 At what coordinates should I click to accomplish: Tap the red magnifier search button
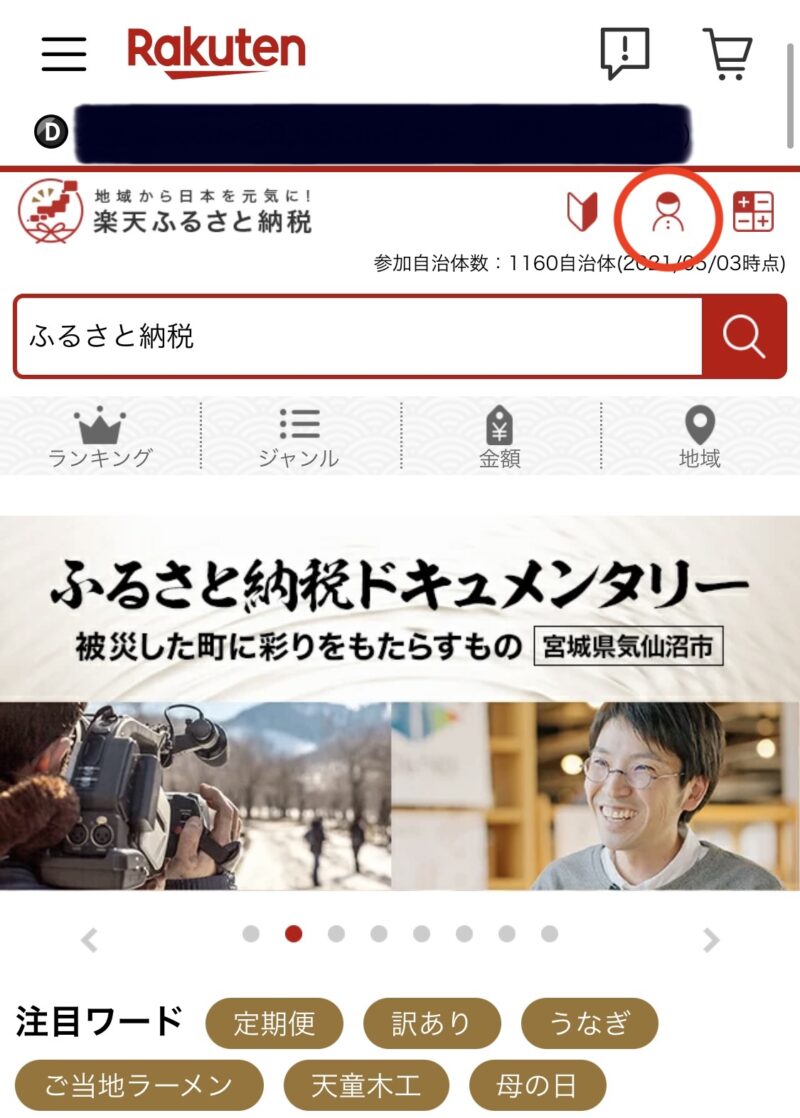click(744, 337)
